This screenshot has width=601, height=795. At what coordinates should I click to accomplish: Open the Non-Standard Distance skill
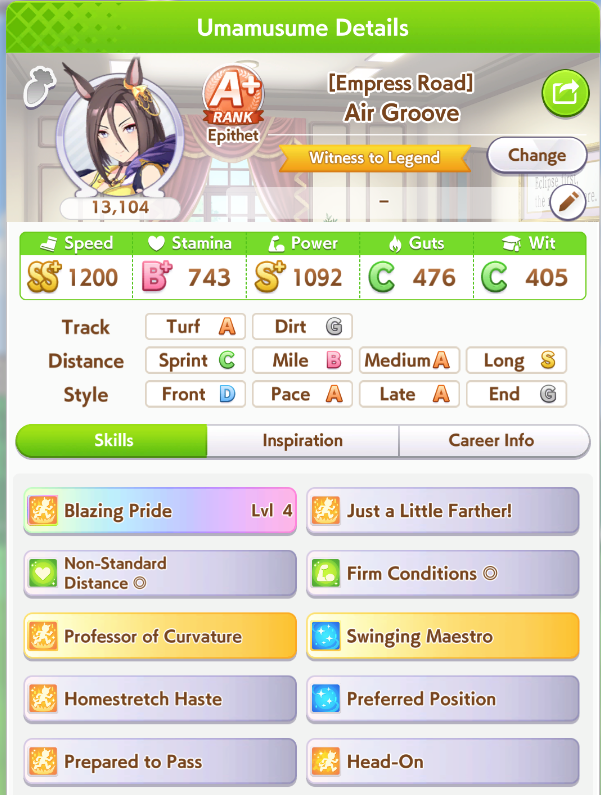(160, 573)
